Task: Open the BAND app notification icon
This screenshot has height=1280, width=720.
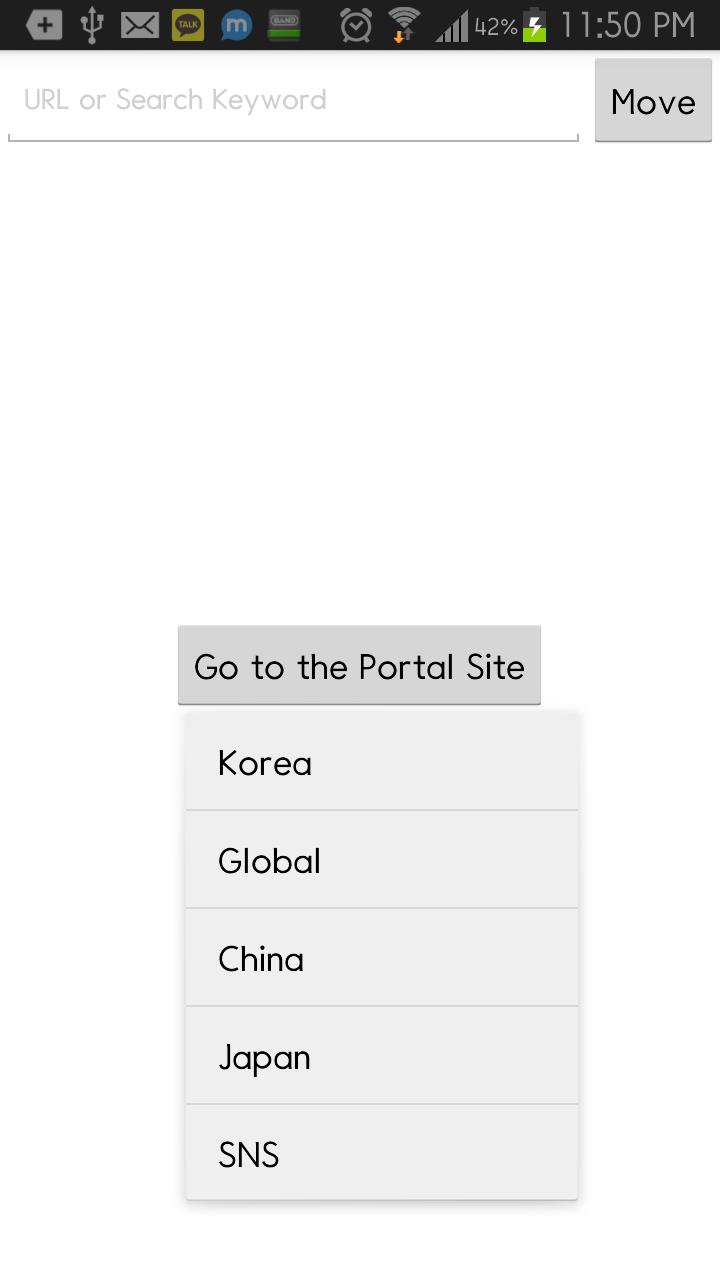Action: click(x=283, y=24)
